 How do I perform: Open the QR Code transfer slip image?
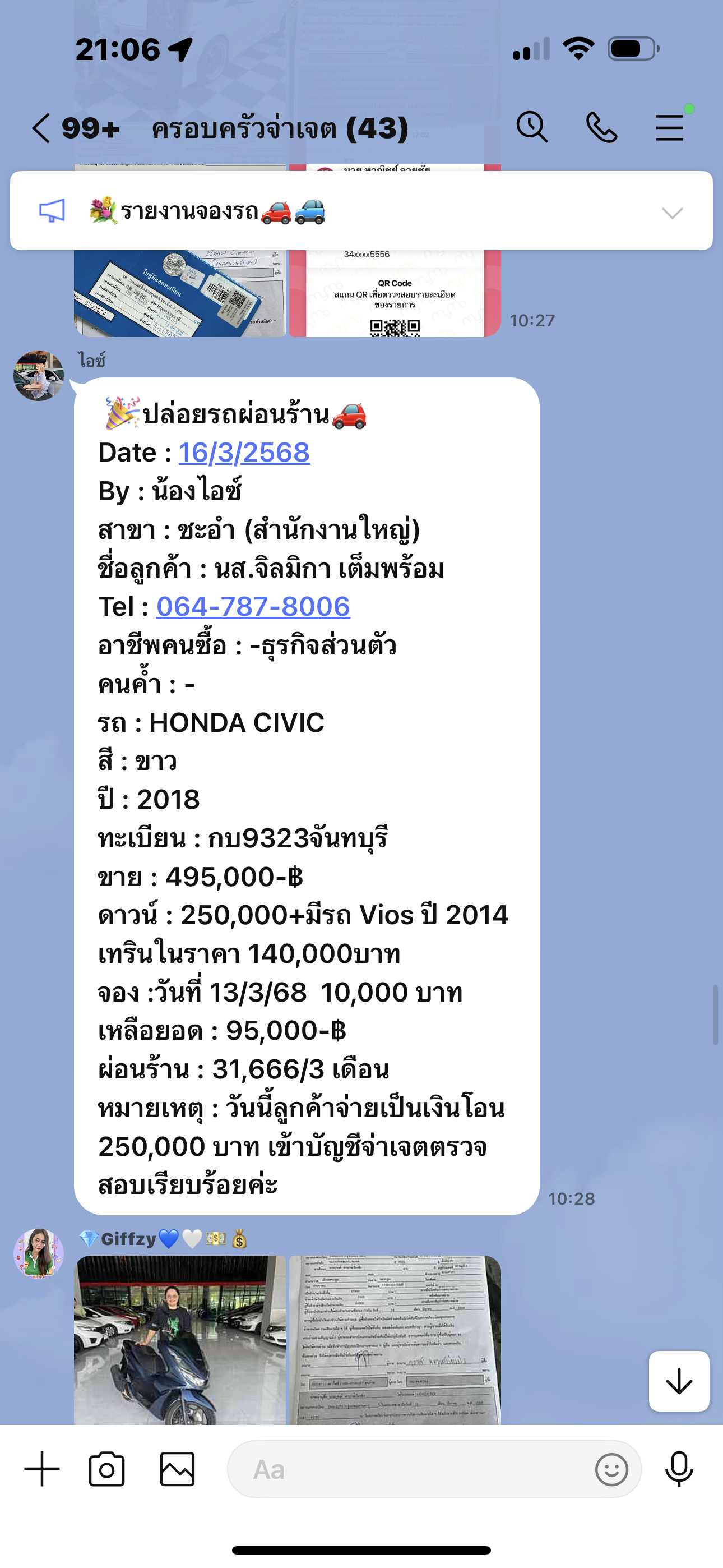pos(395,293)
